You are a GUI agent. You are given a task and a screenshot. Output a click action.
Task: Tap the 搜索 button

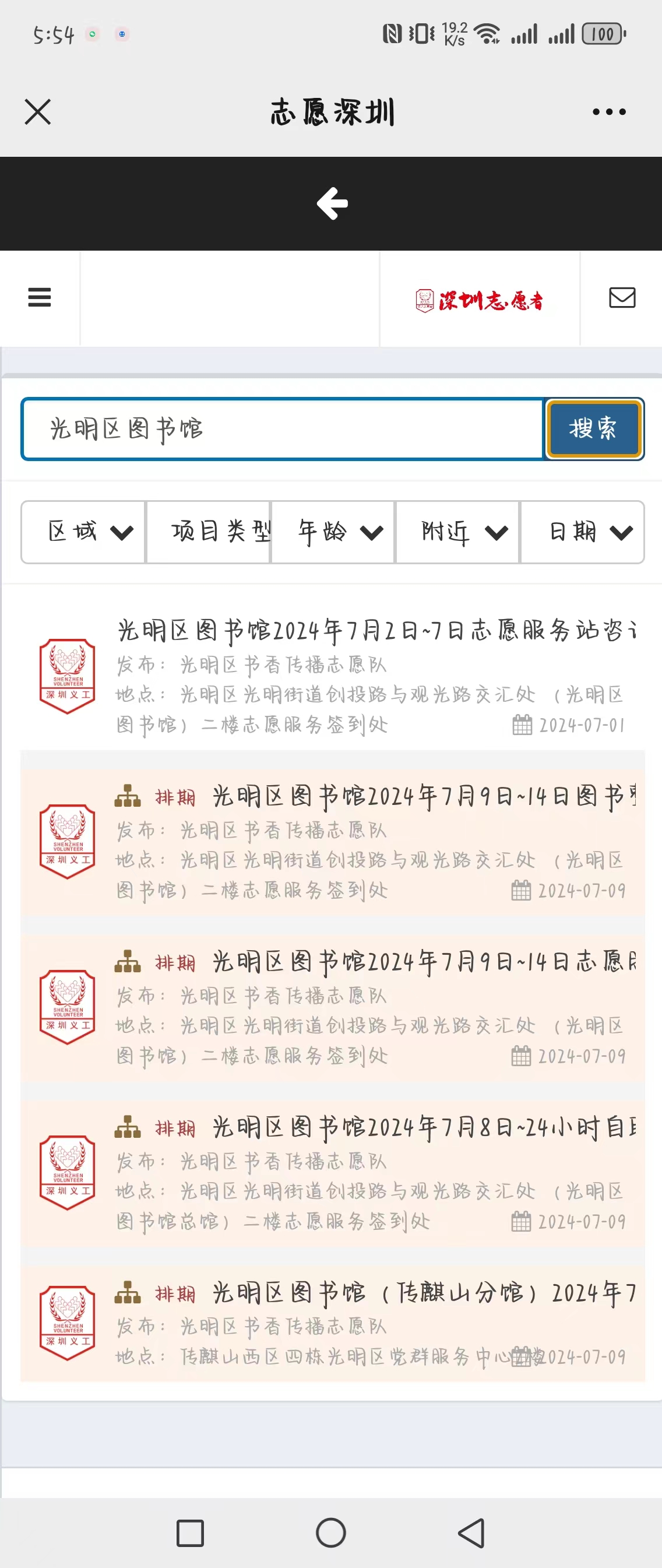(593, 429)
